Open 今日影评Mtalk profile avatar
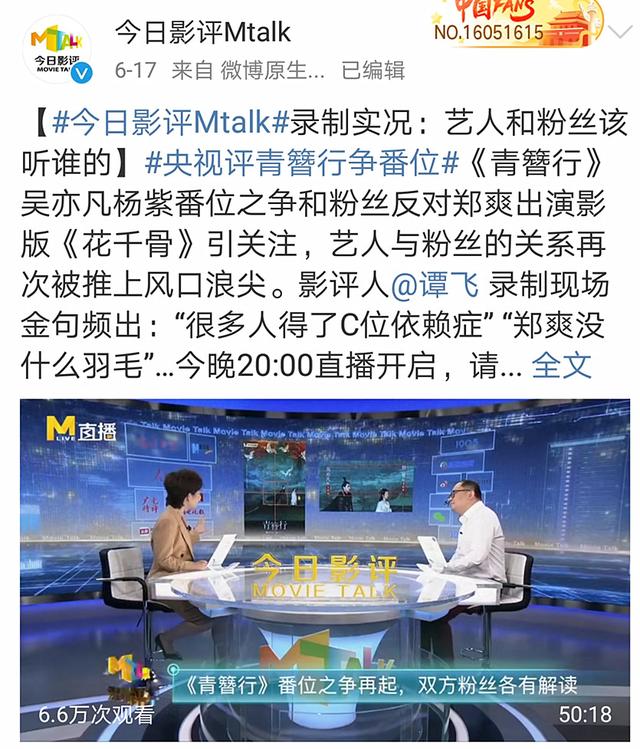 58,48
